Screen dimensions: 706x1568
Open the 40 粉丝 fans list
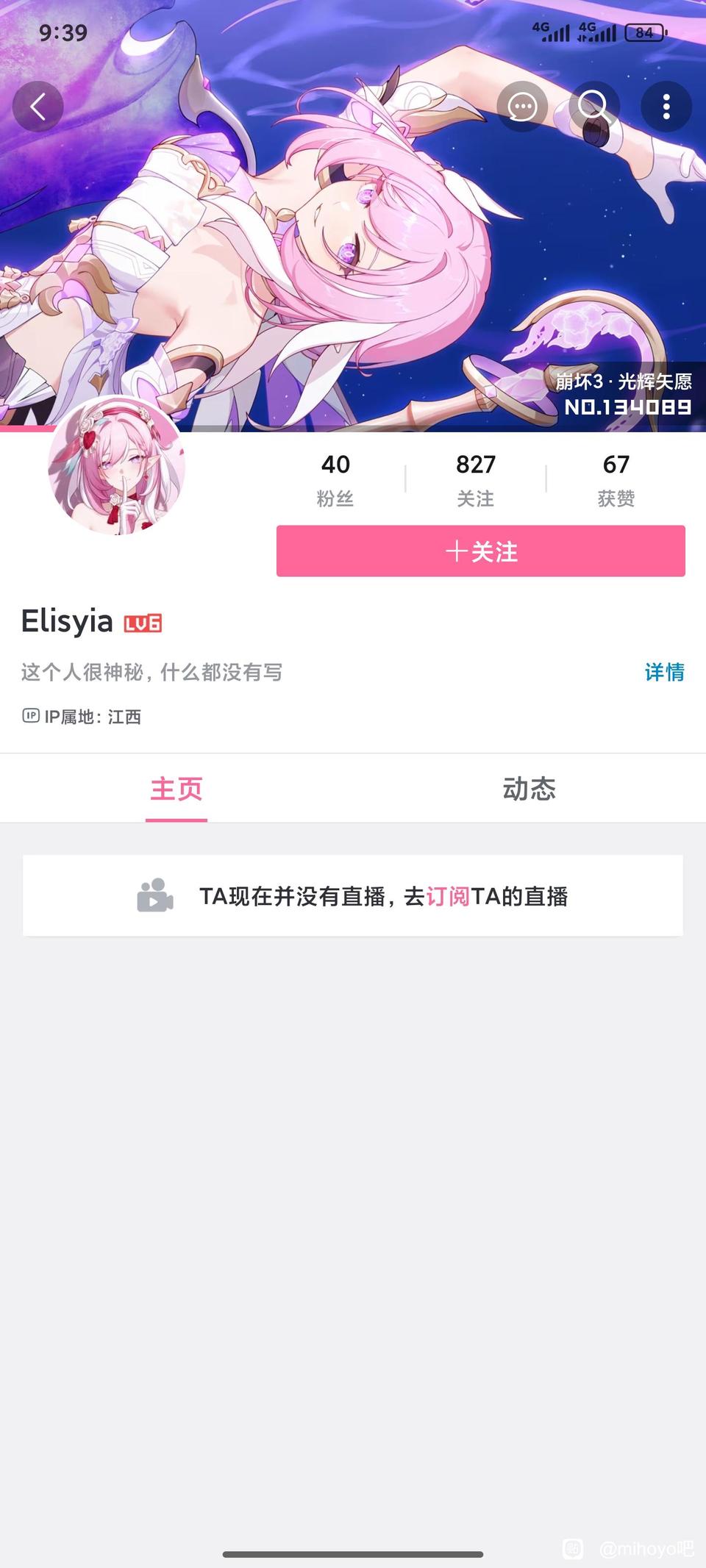point(335,479)
